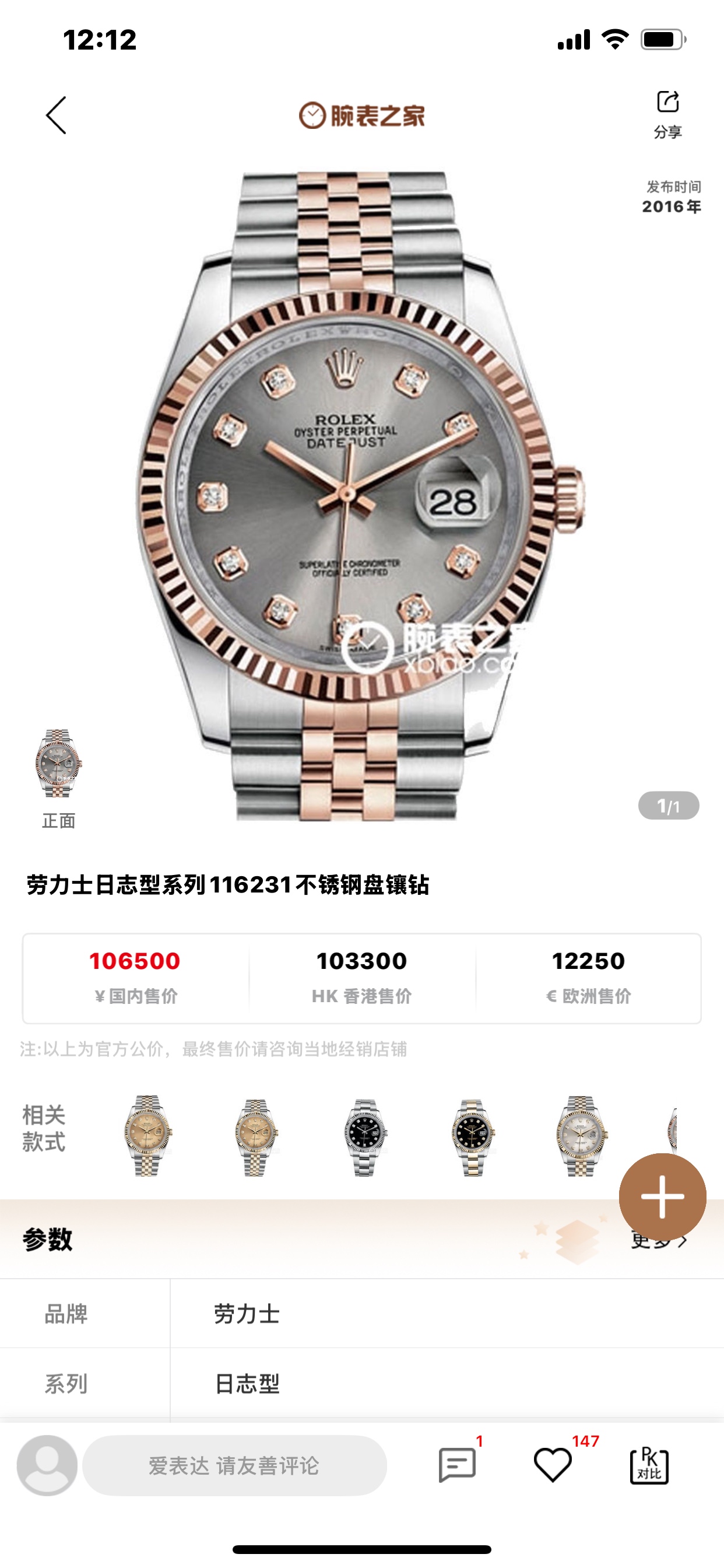Open the first gold-dial related watch
724x1568 pixels.
click(148, 1135)
